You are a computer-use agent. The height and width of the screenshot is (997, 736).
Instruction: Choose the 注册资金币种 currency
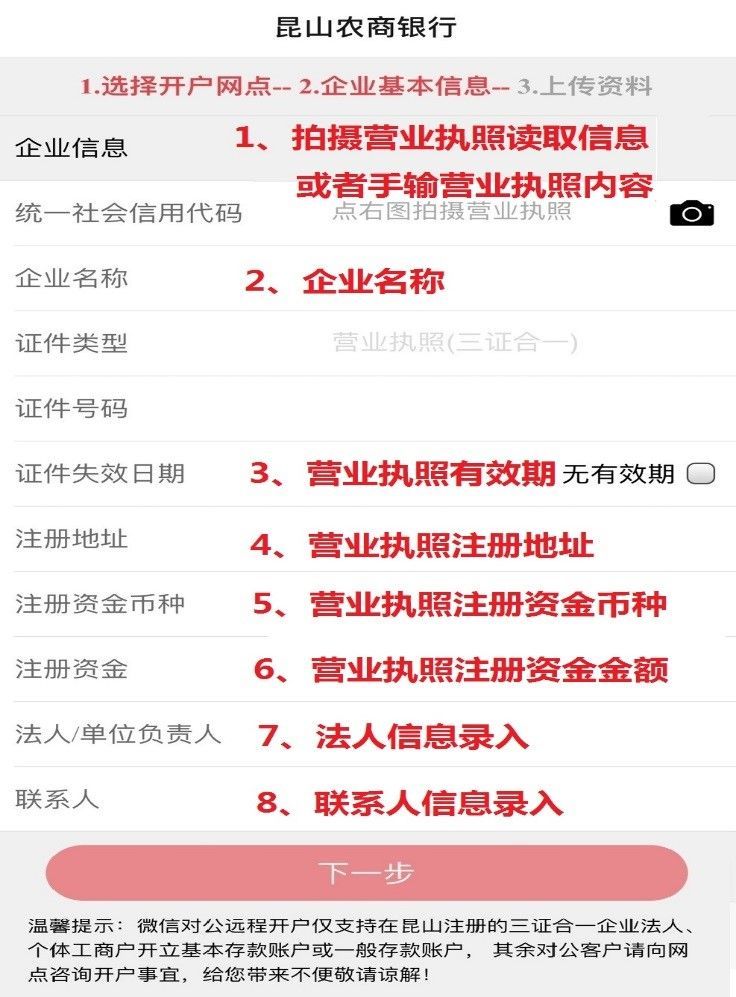click(450, 605)
